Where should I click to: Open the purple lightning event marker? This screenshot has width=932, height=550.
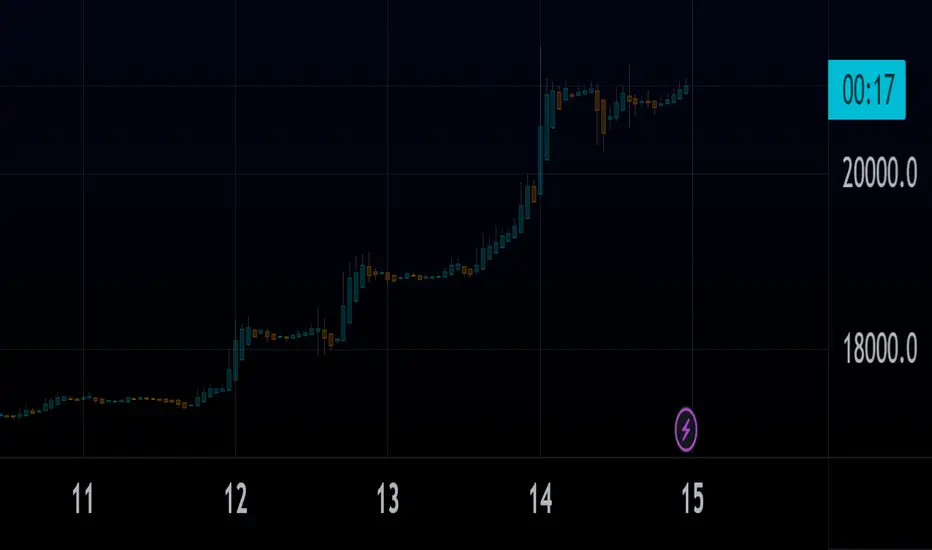tap(686, 429)
